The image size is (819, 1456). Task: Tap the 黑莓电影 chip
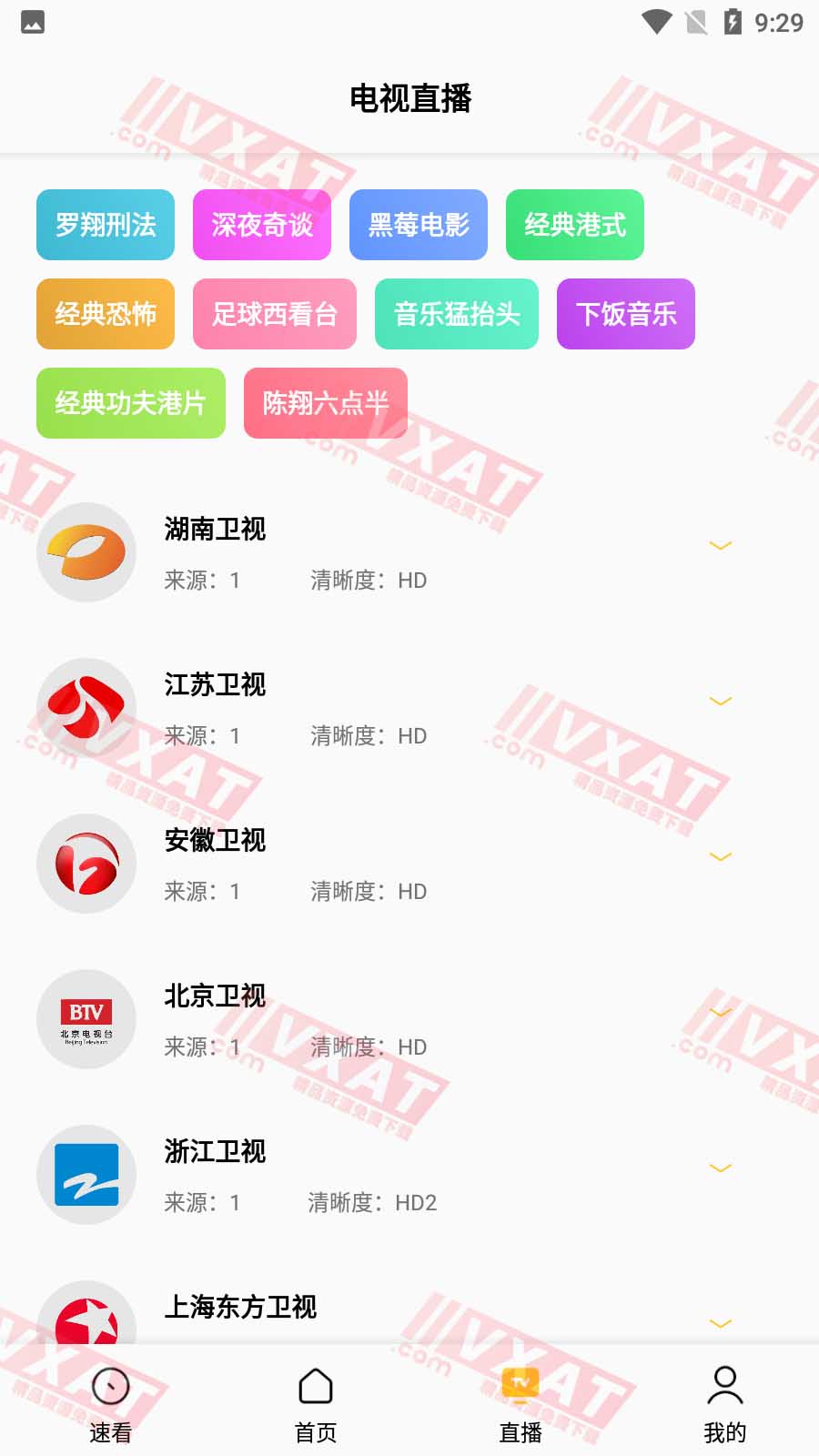419,225
